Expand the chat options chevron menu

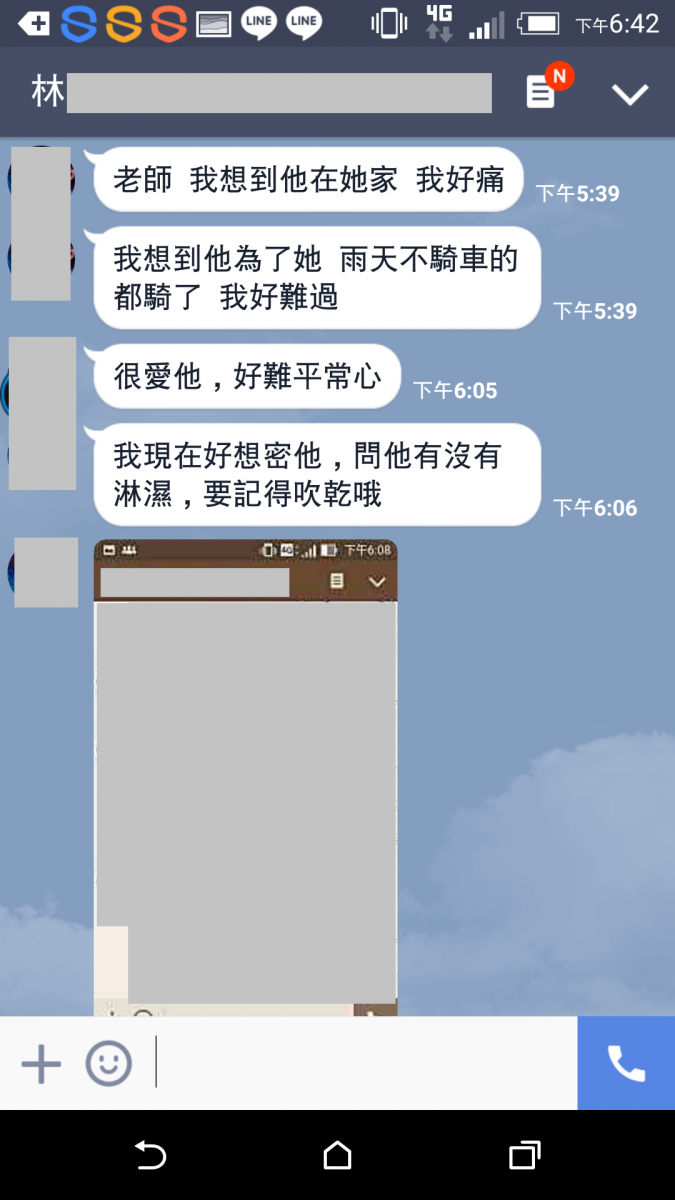pos(630,94)
